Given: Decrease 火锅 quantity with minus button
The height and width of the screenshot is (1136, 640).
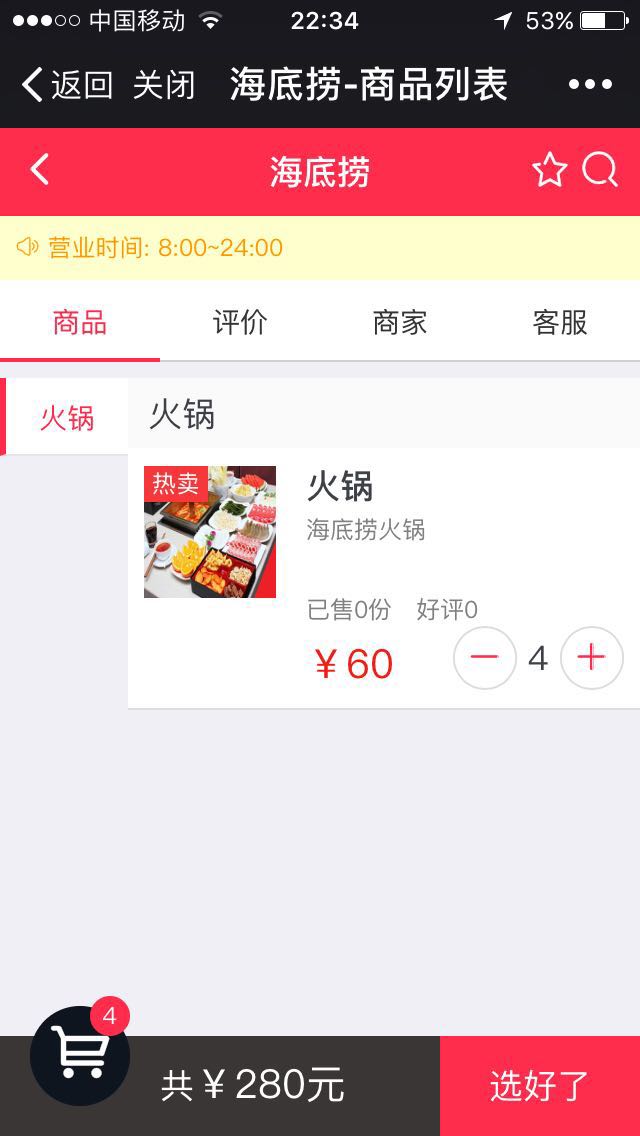Looking at the screenshot, I should click(x=485, y=658).
